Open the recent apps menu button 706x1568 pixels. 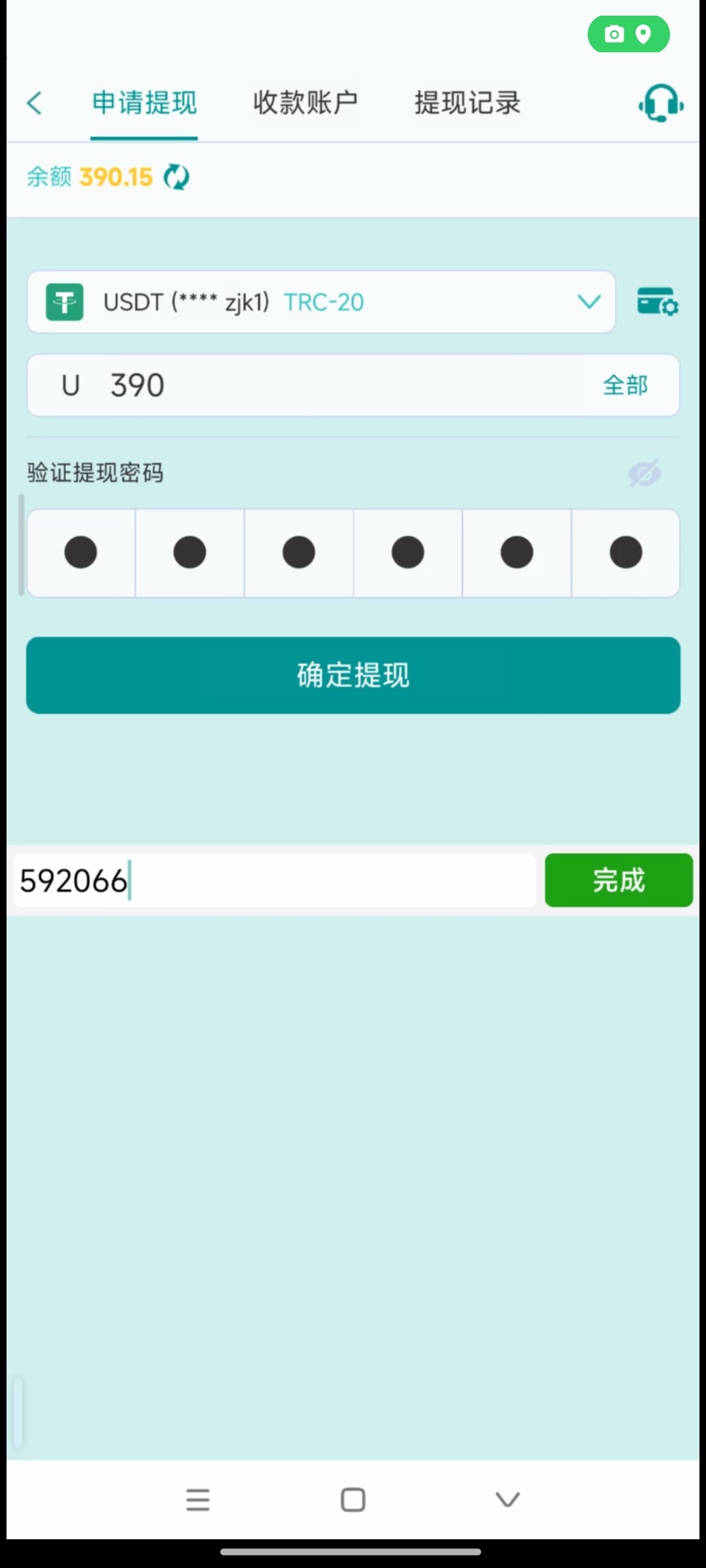tap(197, 1500)
